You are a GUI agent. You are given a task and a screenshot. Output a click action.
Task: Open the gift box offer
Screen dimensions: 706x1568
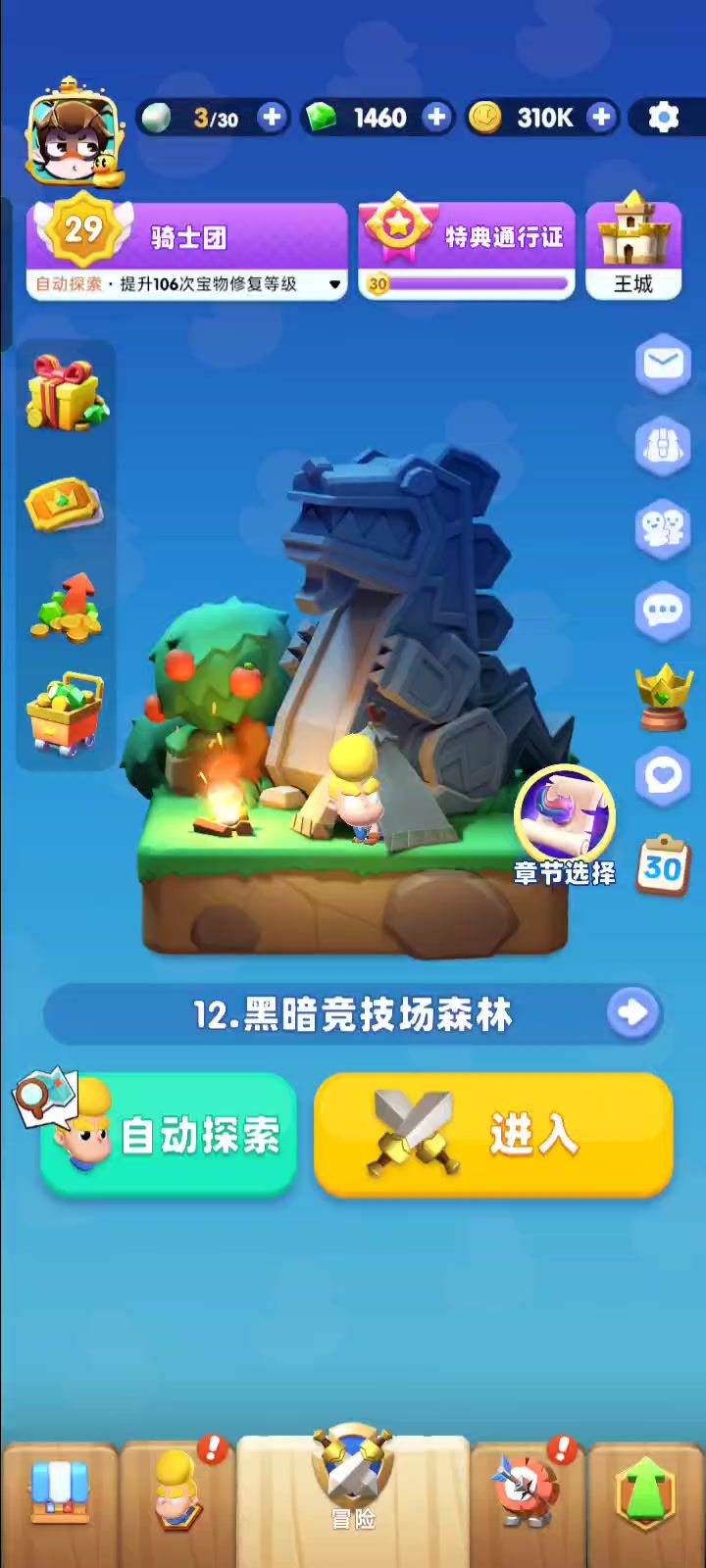pyautogui.click(x=66, y=393)
